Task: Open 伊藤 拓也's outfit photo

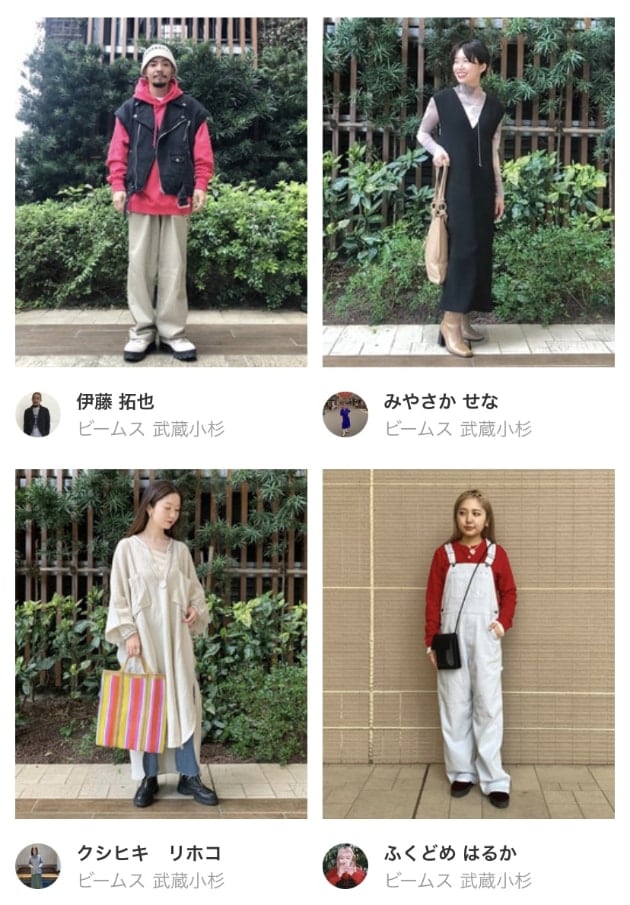Action: 161,192
